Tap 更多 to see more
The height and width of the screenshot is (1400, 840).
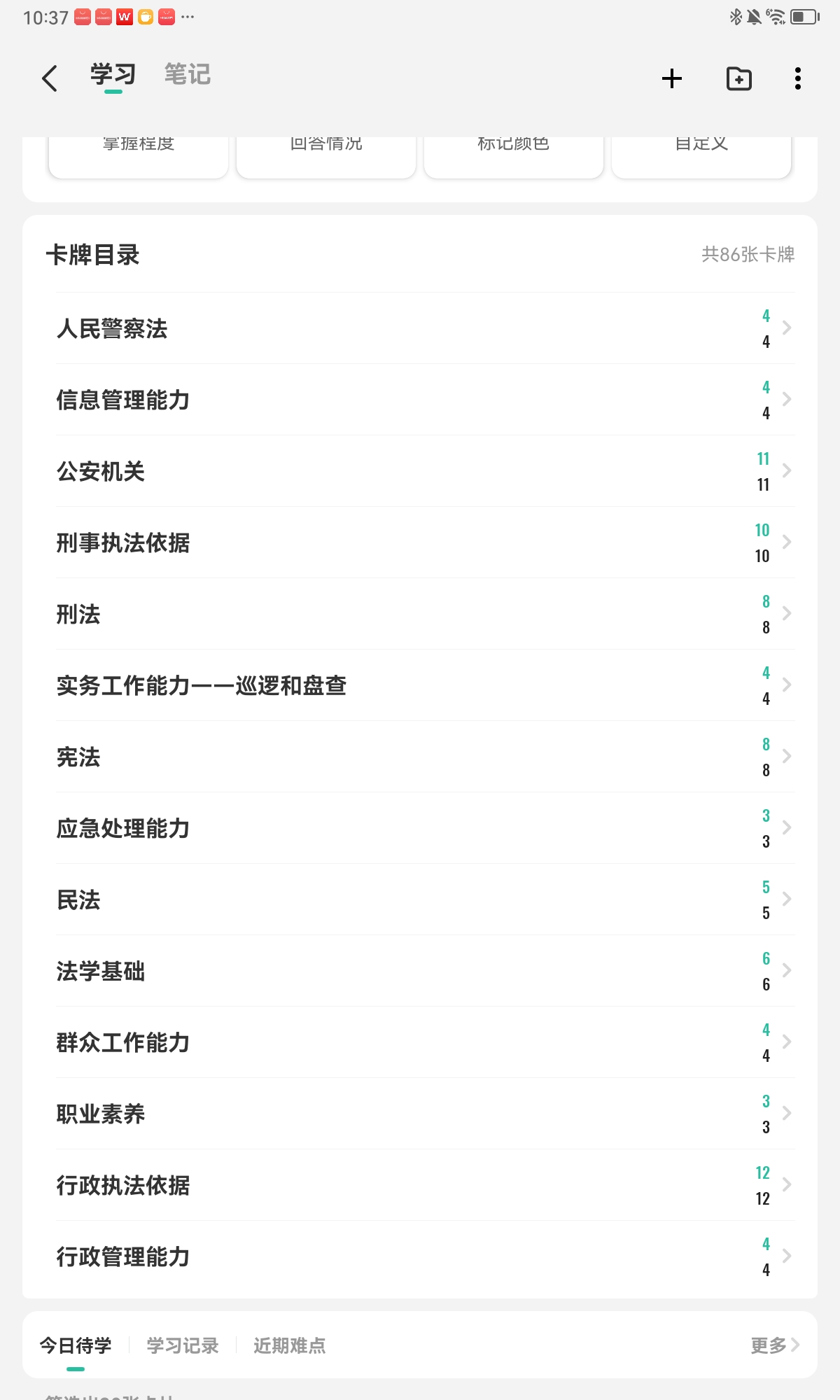tap(775, 1345)
